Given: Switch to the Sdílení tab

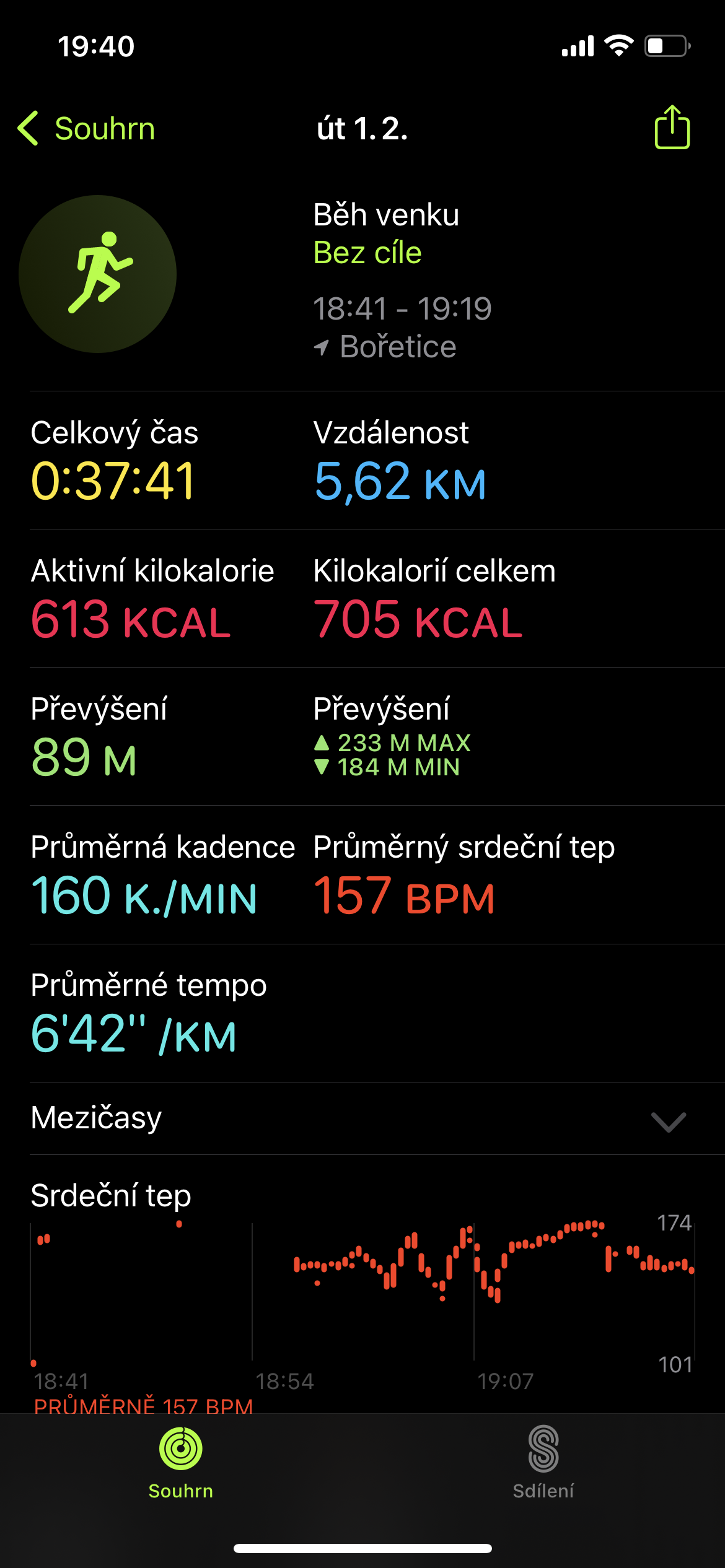Looking at the screenshot, I should [x=543, y=1462].
